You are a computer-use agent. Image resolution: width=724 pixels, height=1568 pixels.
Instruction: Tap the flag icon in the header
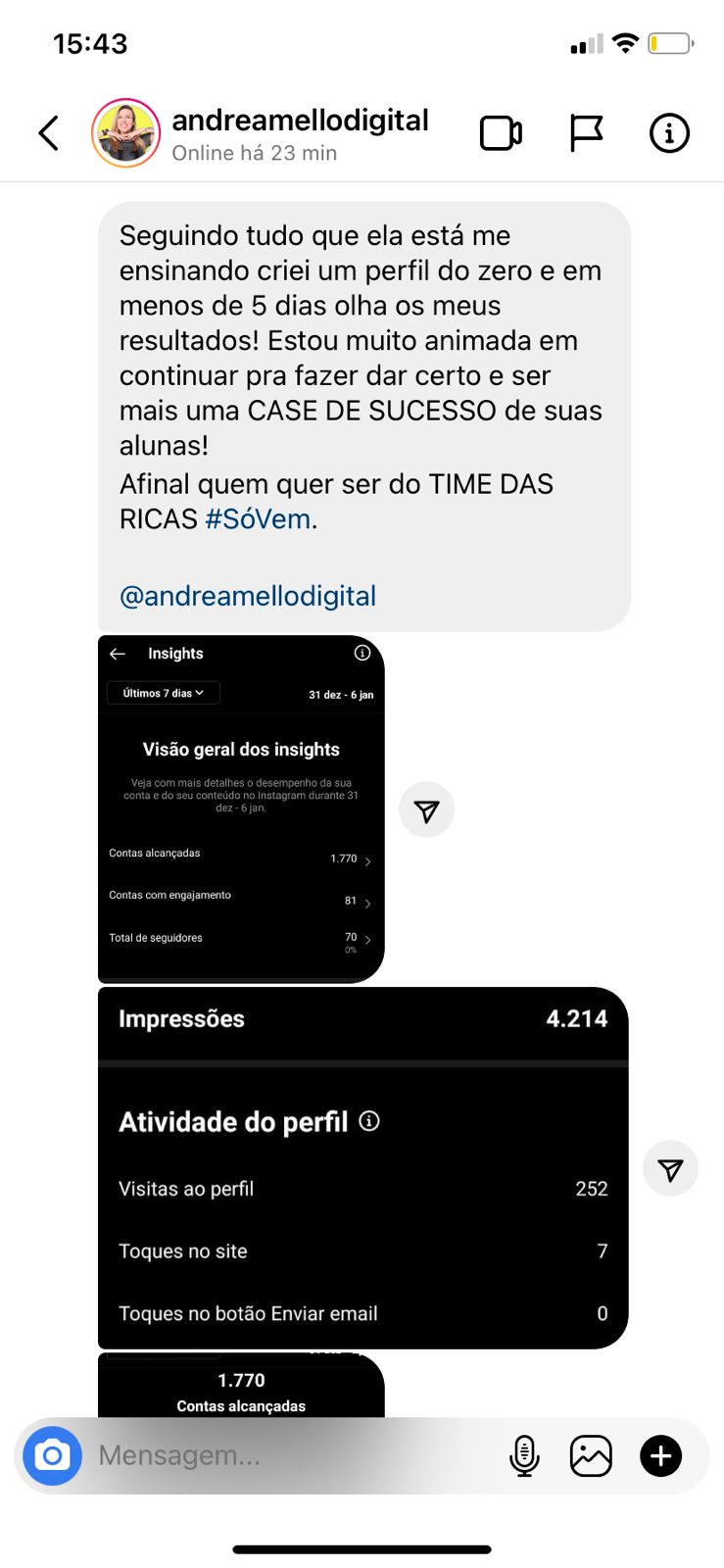[x=586, y=133]
